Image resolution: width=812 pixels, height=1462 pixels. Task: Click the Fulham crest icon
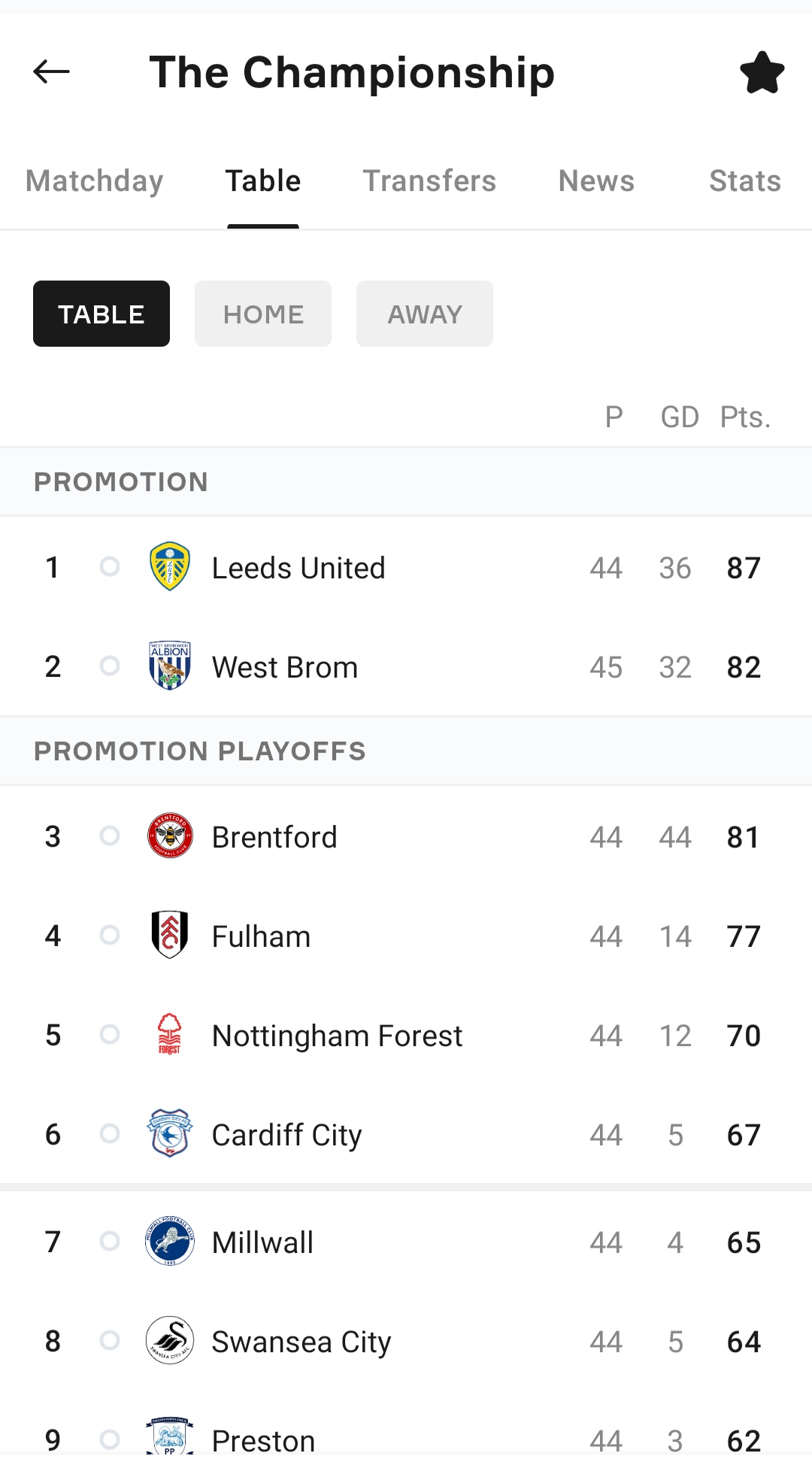(170, 936)
